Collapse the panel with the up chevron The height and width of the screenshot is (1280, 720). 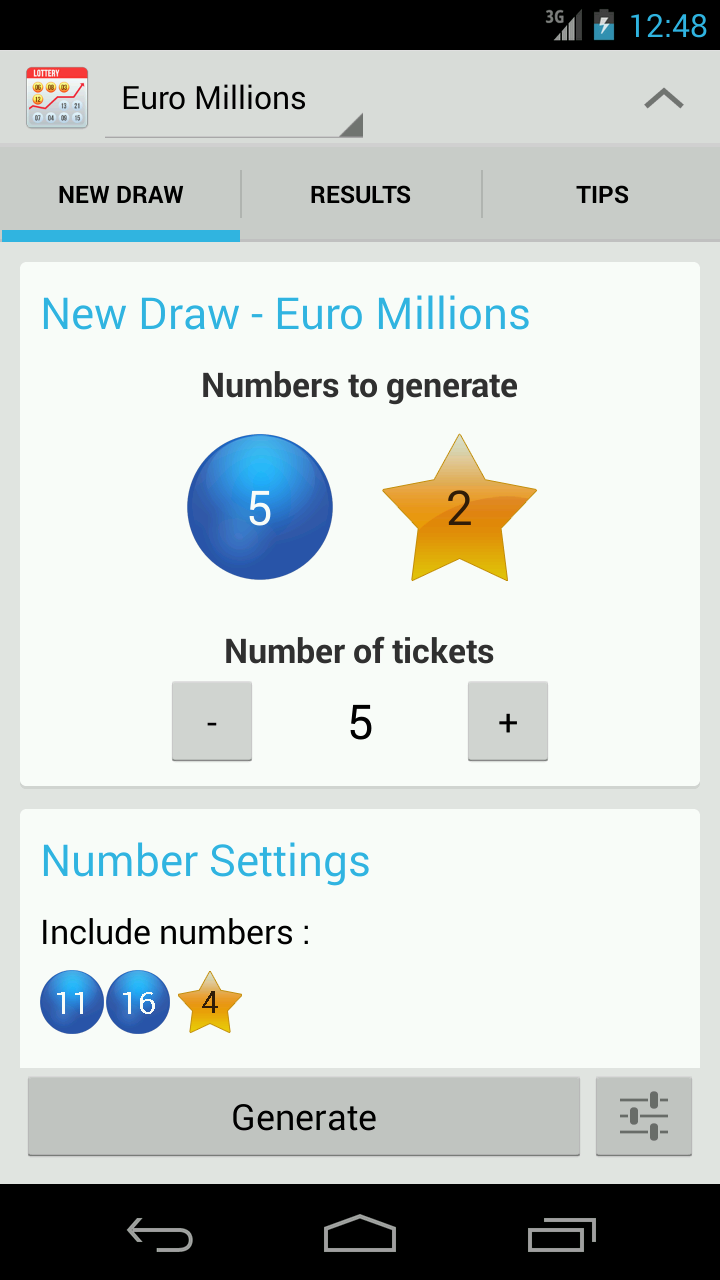point(664,98)
